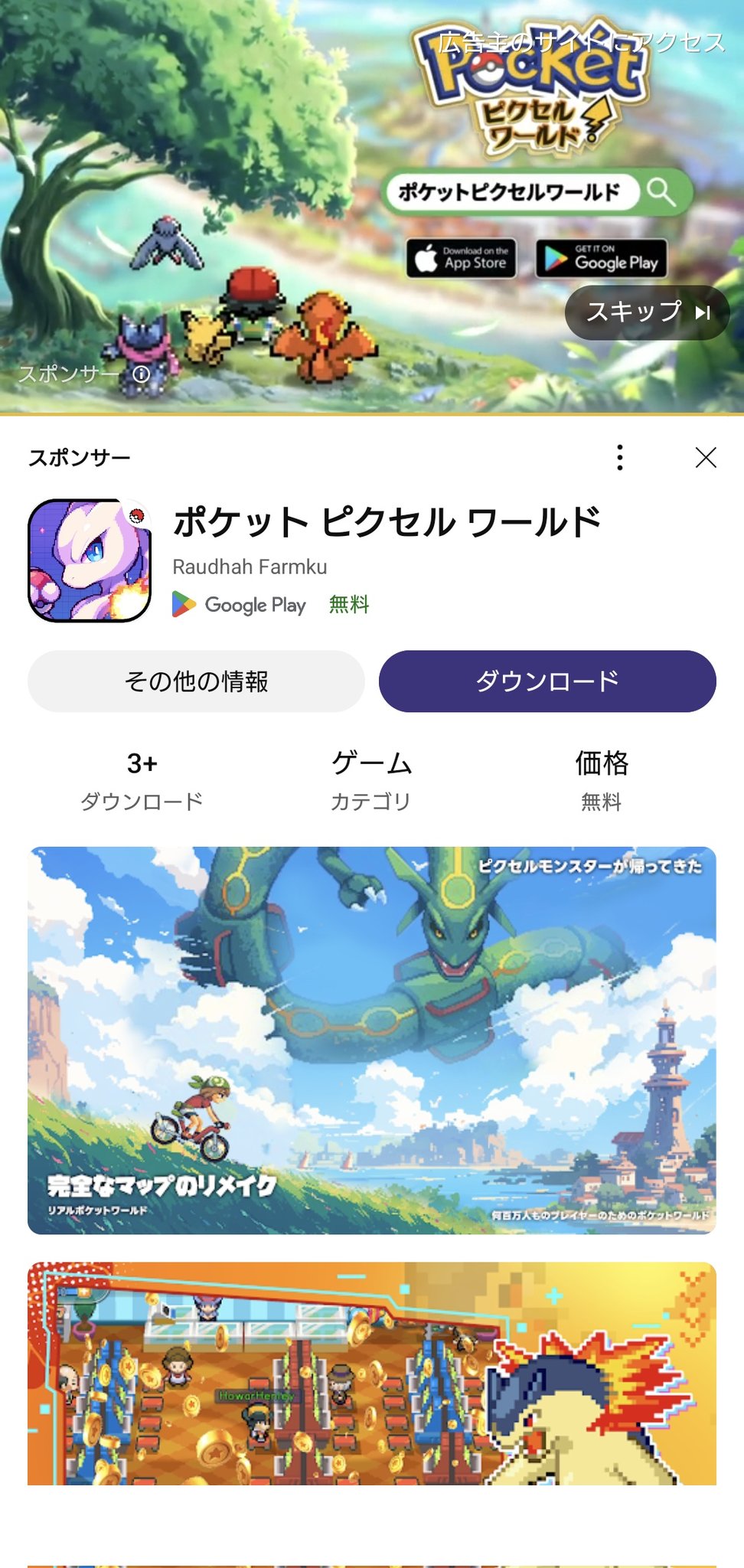The image size is (744, 1568).
Task: Tap その他の情報 for more info
Action: (x=196, y=681)
